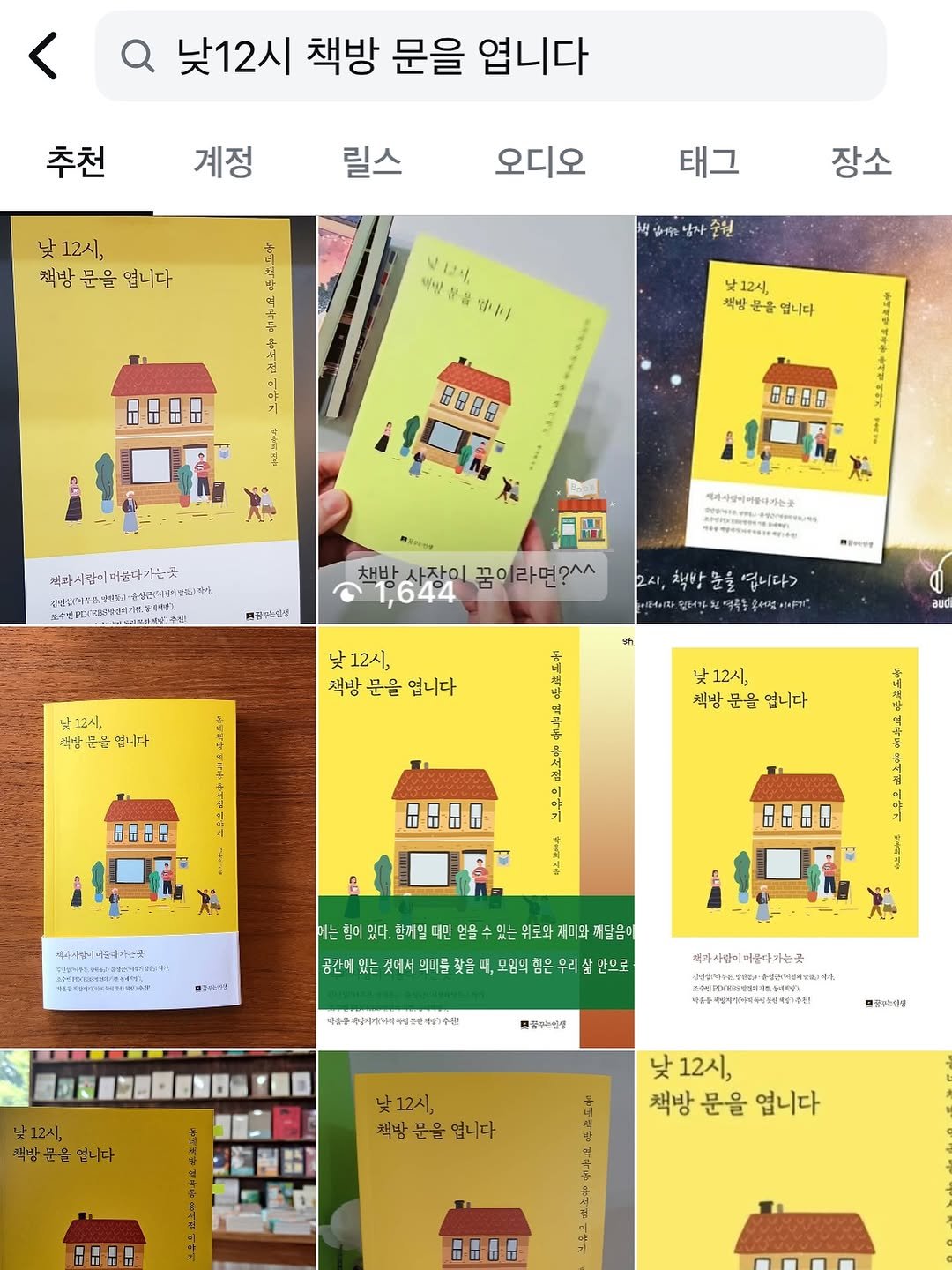Switch to the 추천 tab

76,162
